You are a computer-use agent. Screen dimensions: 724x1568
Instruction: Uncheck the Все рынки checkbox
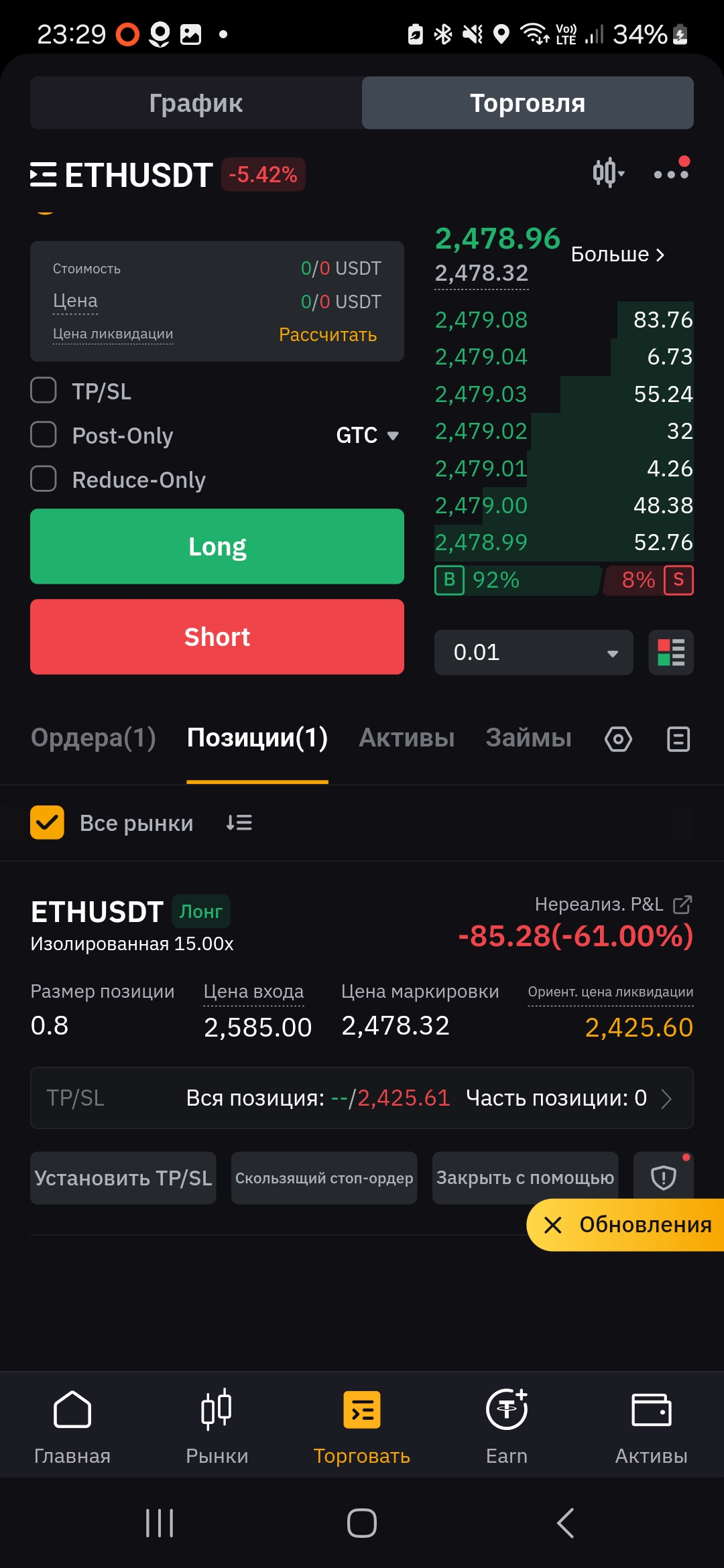click(x=47, y=822)
